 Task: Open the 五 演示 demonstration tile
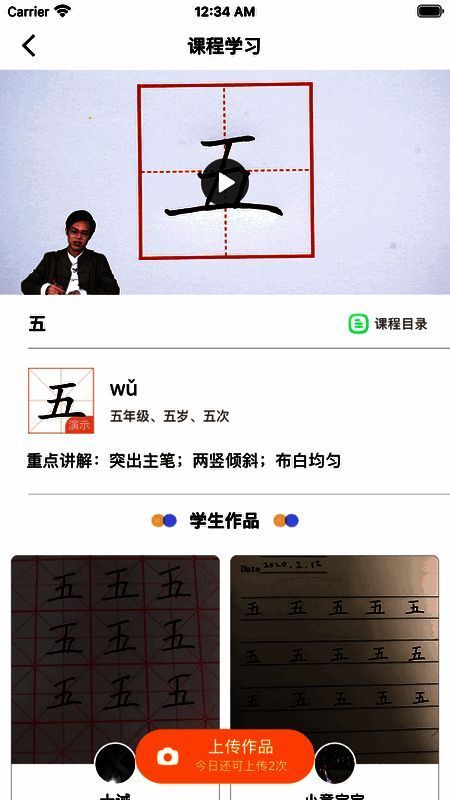(61, 401)
